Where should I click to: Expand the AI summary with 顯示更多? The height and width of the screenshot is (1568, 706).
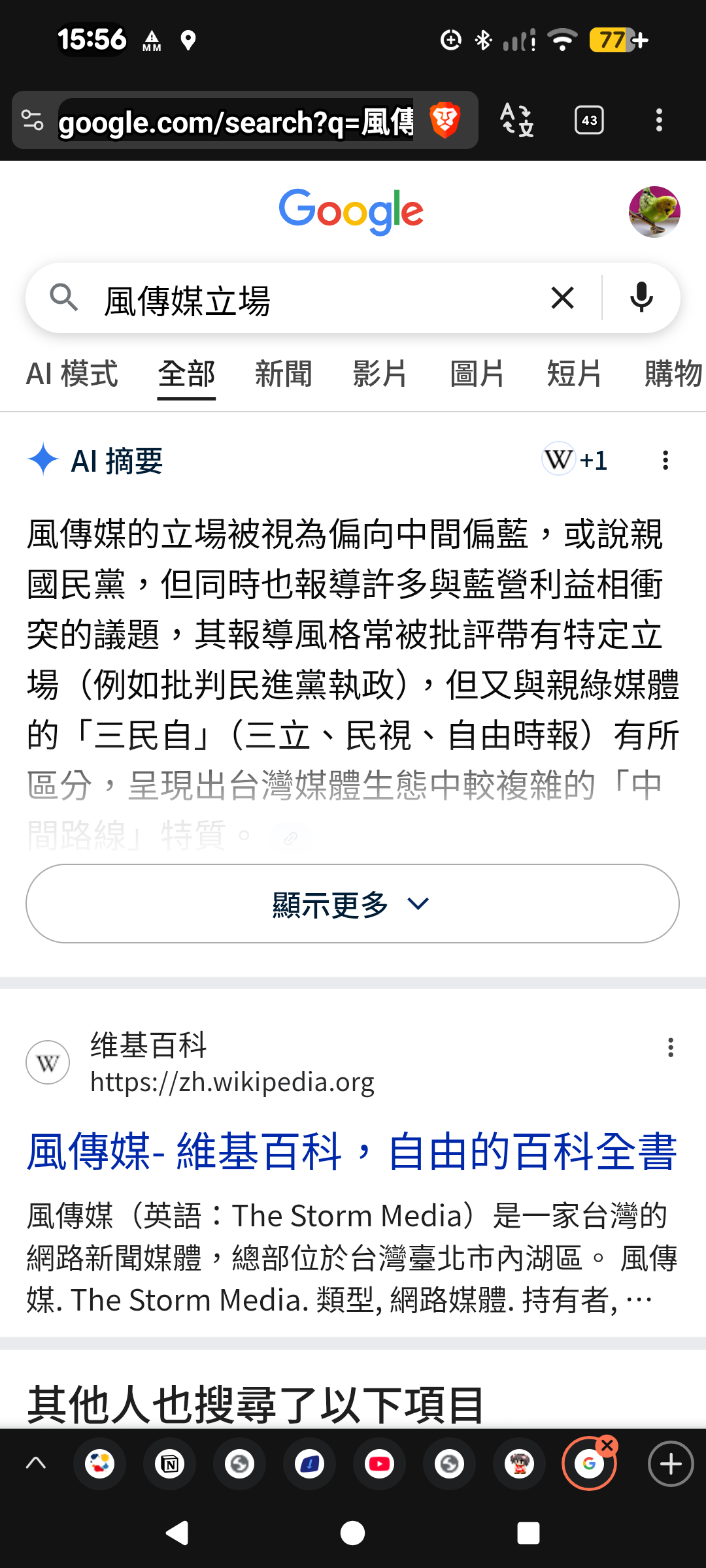(x=352, y=904)
